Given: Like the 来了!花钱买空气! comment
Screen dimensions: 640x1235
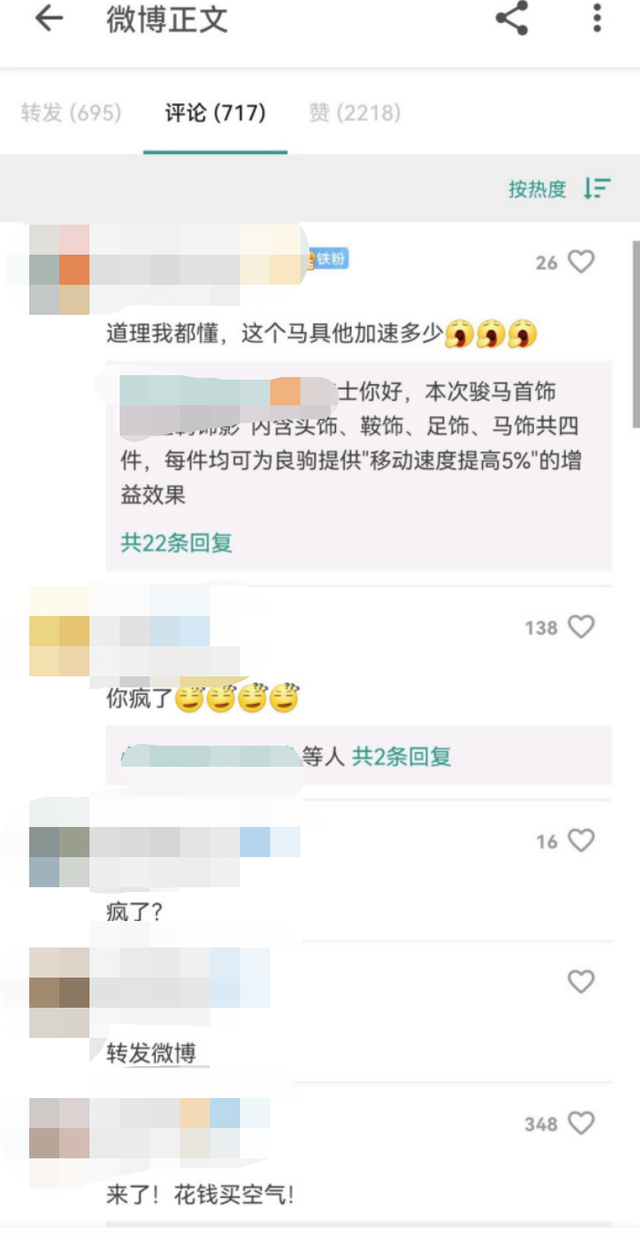Looking at the screenshot, I should 581,1124.
